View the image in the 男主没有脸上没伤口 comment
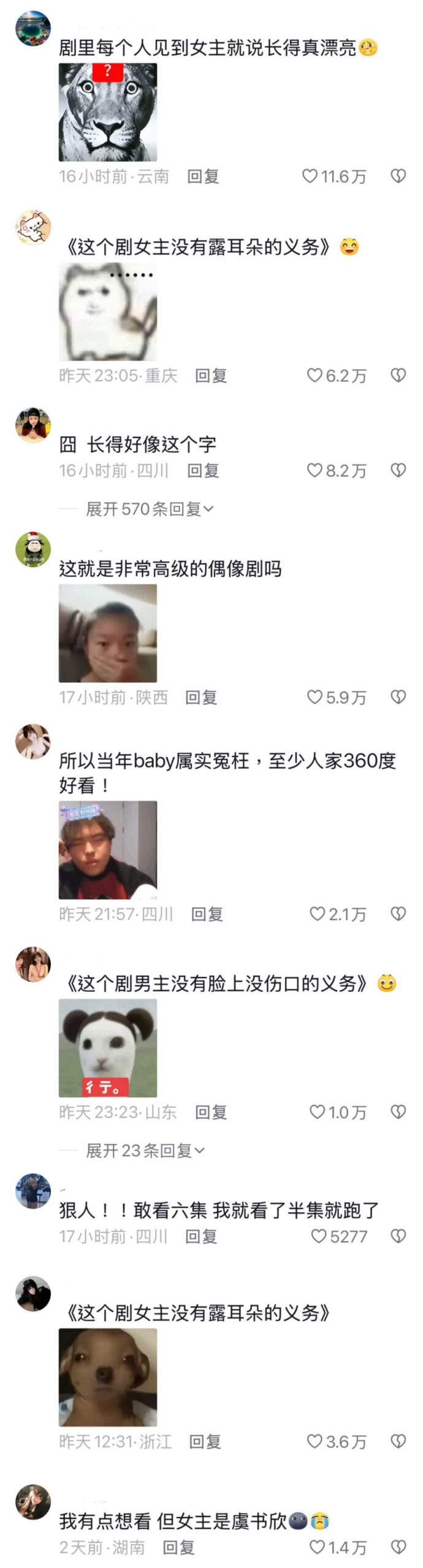This screenshot has height=1568, width=423. (x=107, y=1048)
